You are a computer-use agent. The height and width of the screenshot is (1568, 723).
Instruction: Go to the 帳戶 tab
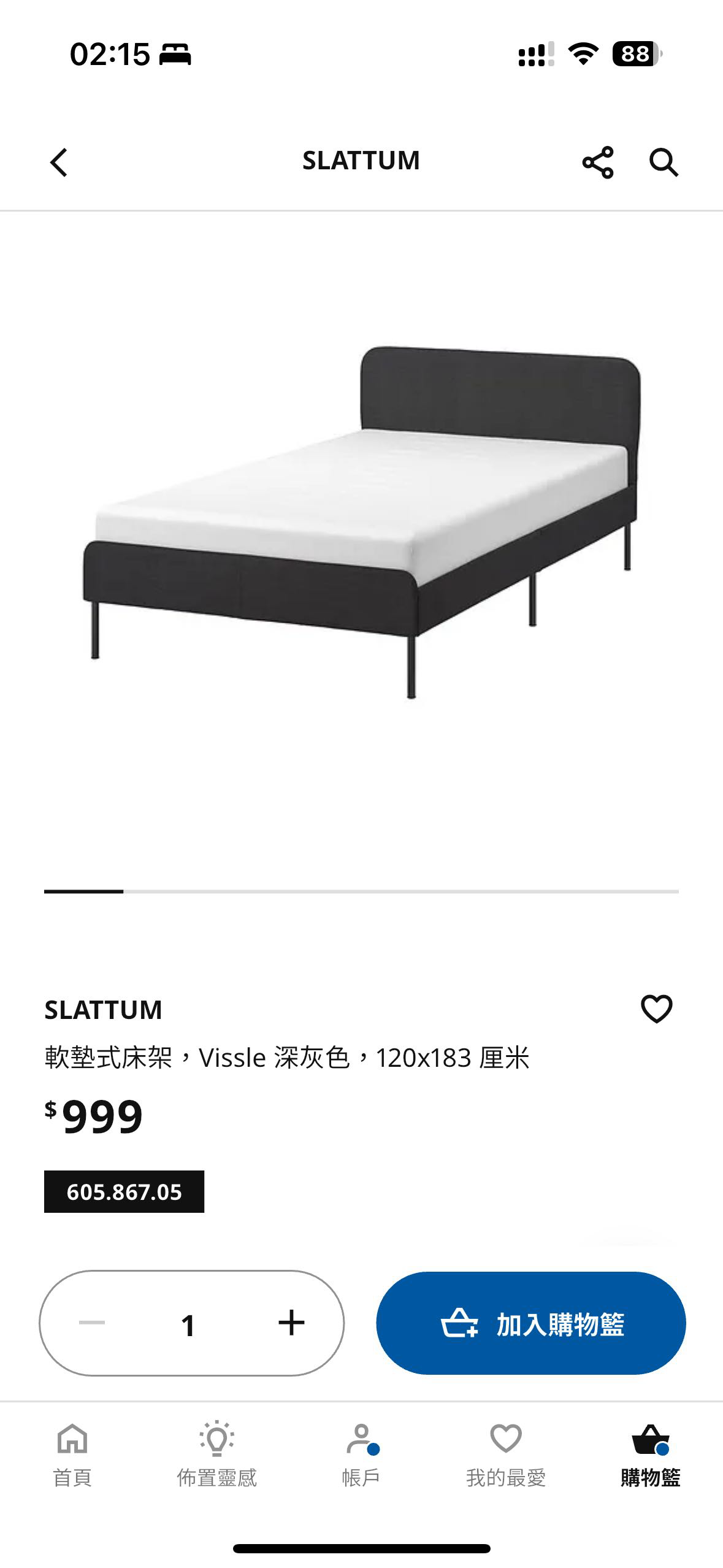click(361, 1455)
